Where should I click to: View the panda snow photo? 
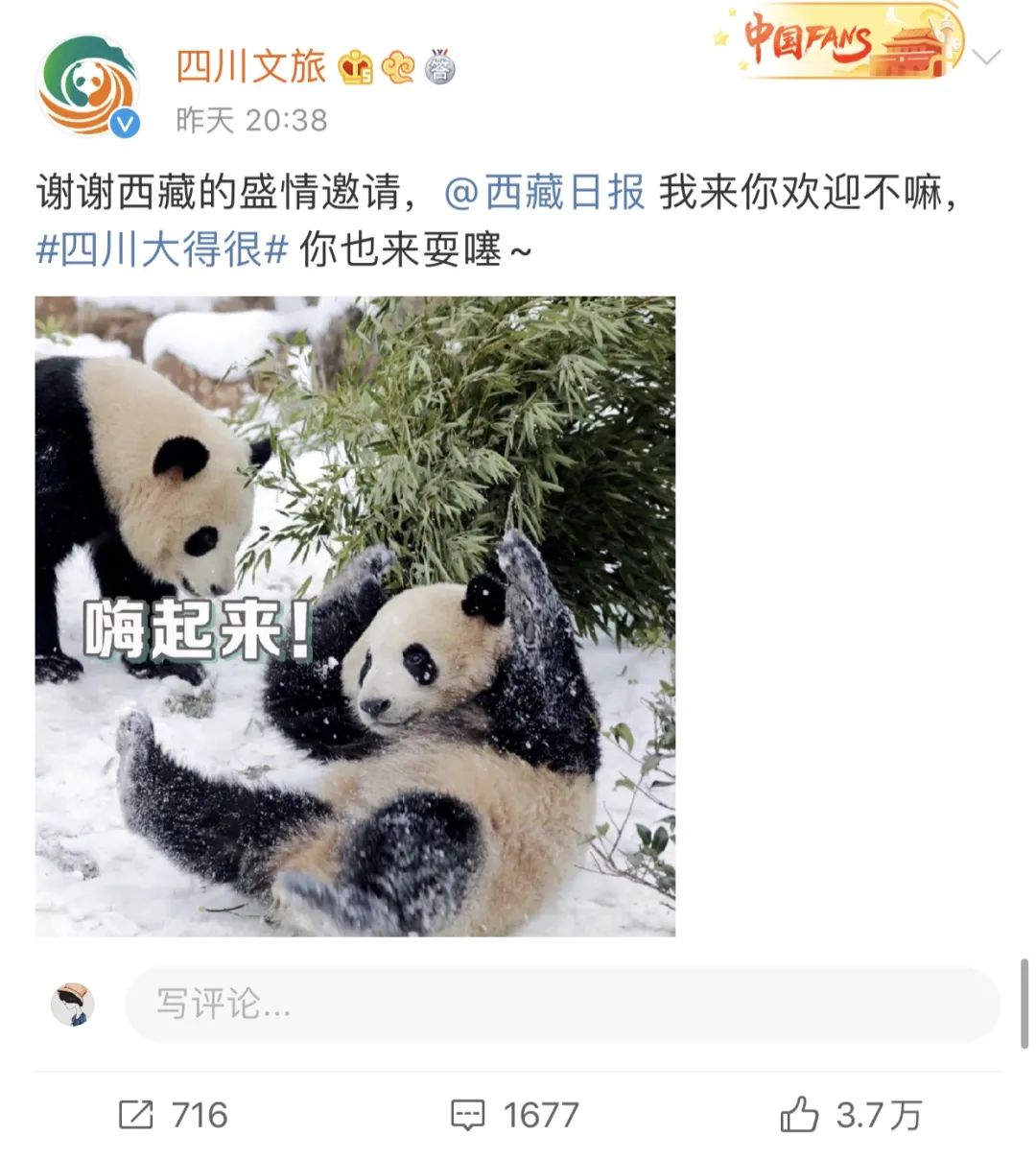(355, 616)
